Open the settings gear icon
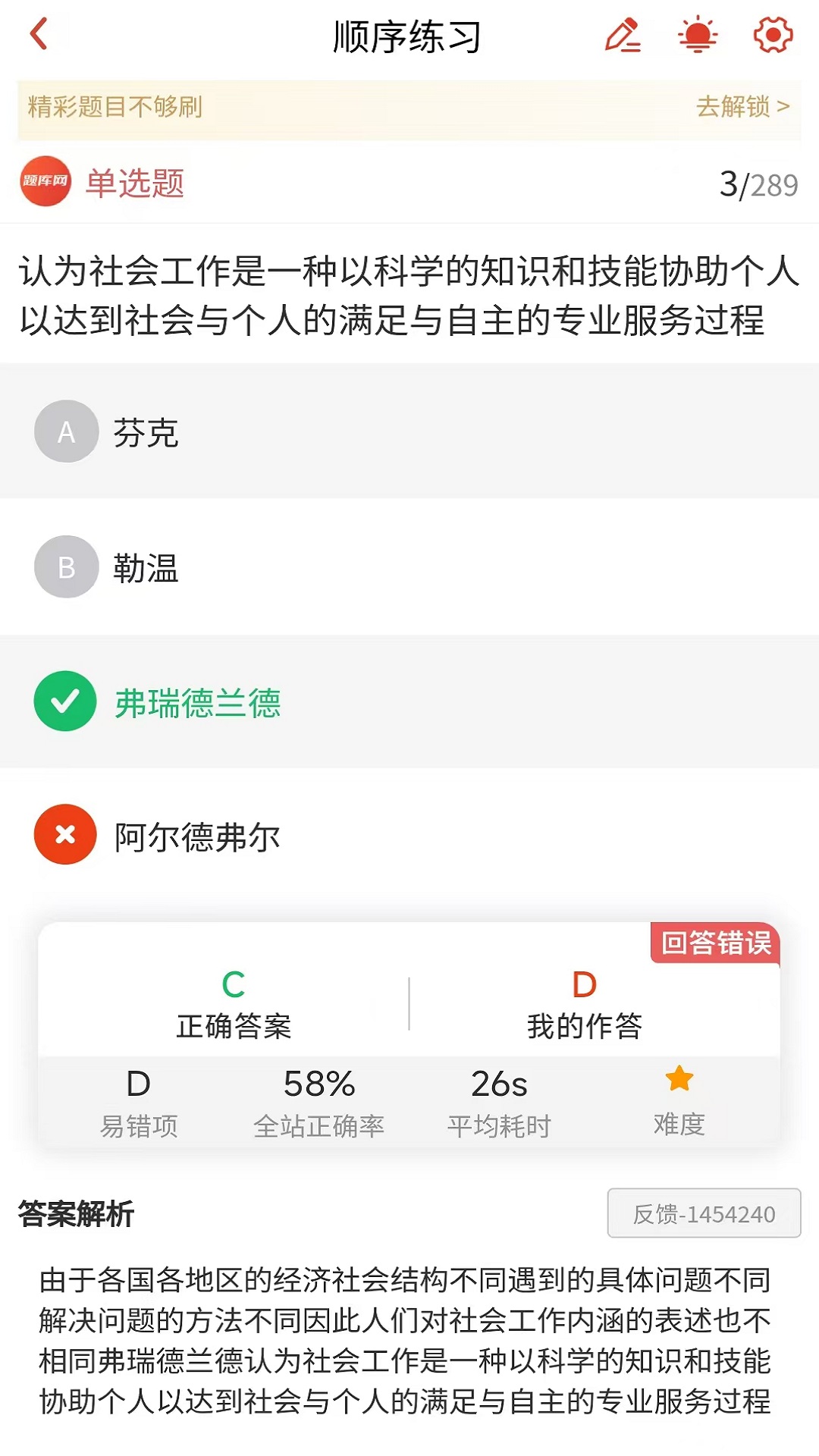The width and height of the screenshot is (819, 1456). click(771, 36)
